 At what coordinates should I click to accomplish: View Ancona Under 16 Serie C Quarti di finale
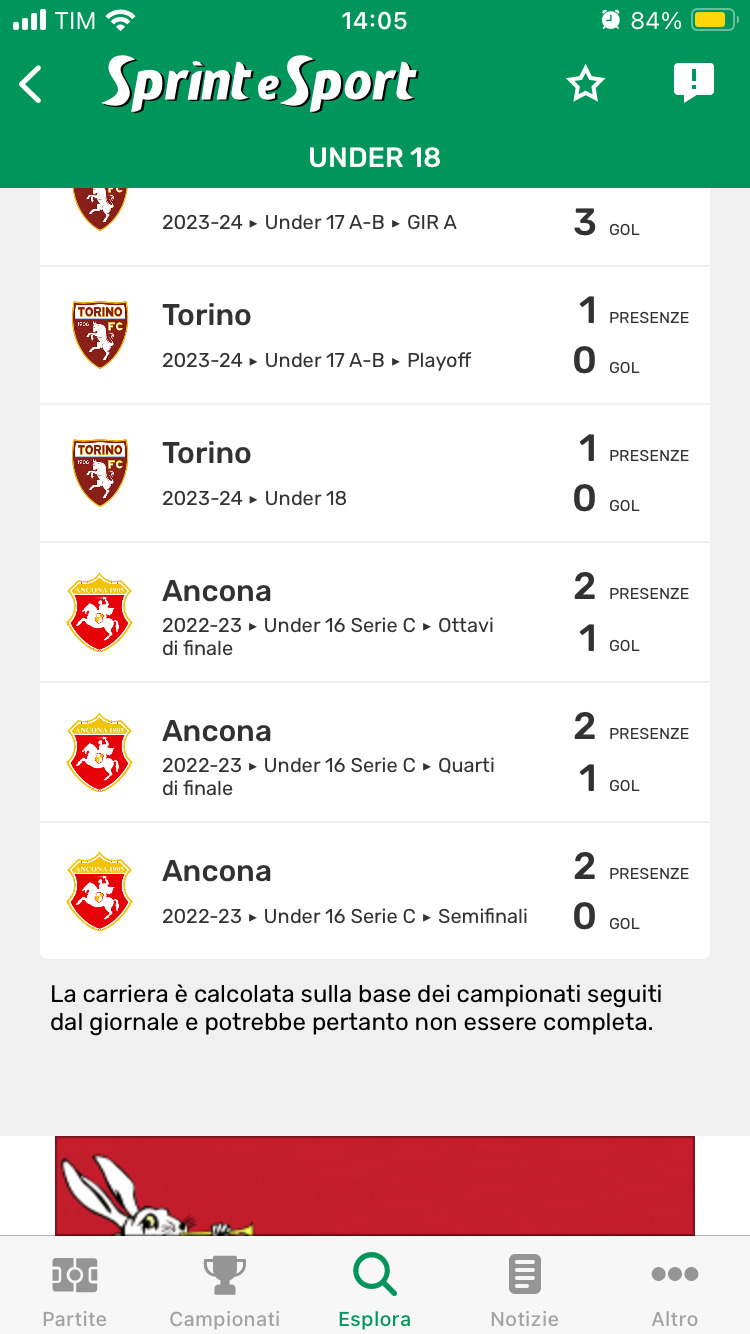point(375,752)
